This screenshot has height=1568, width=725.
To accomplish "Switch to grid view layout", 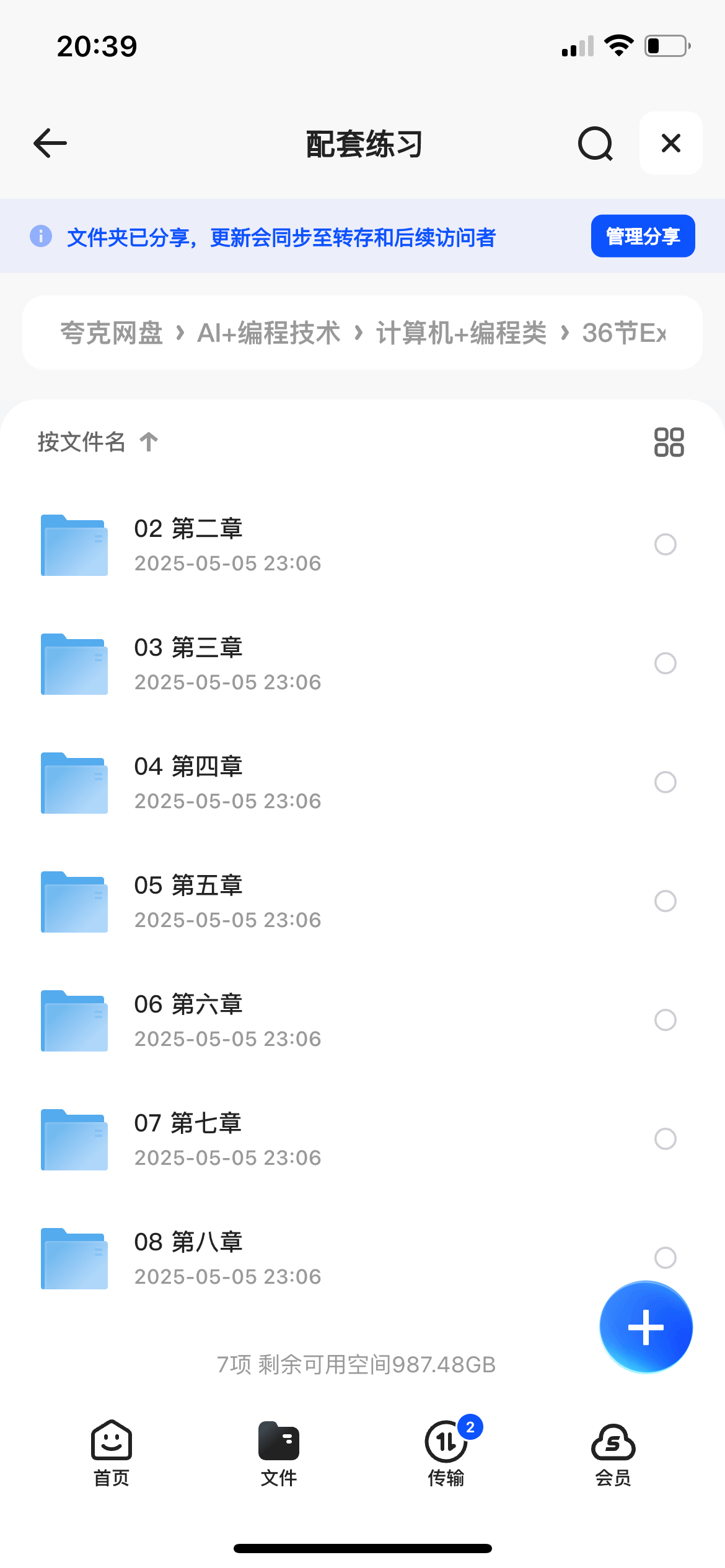I will tap(669, 442).
